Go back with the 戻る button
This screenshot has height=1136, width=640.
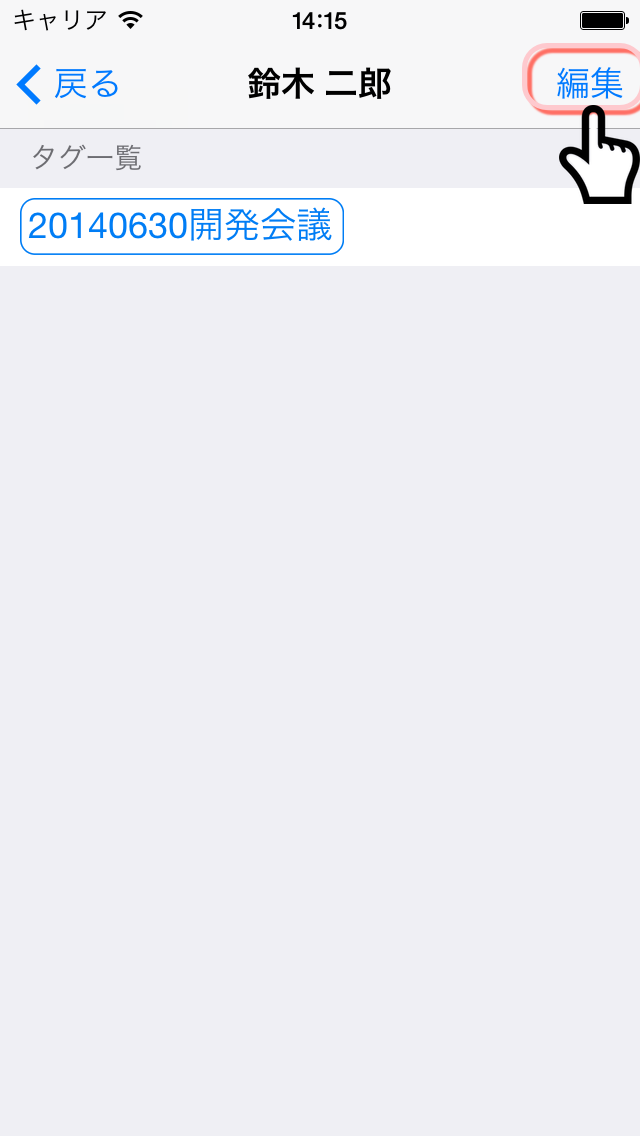(x=68, y=85)
